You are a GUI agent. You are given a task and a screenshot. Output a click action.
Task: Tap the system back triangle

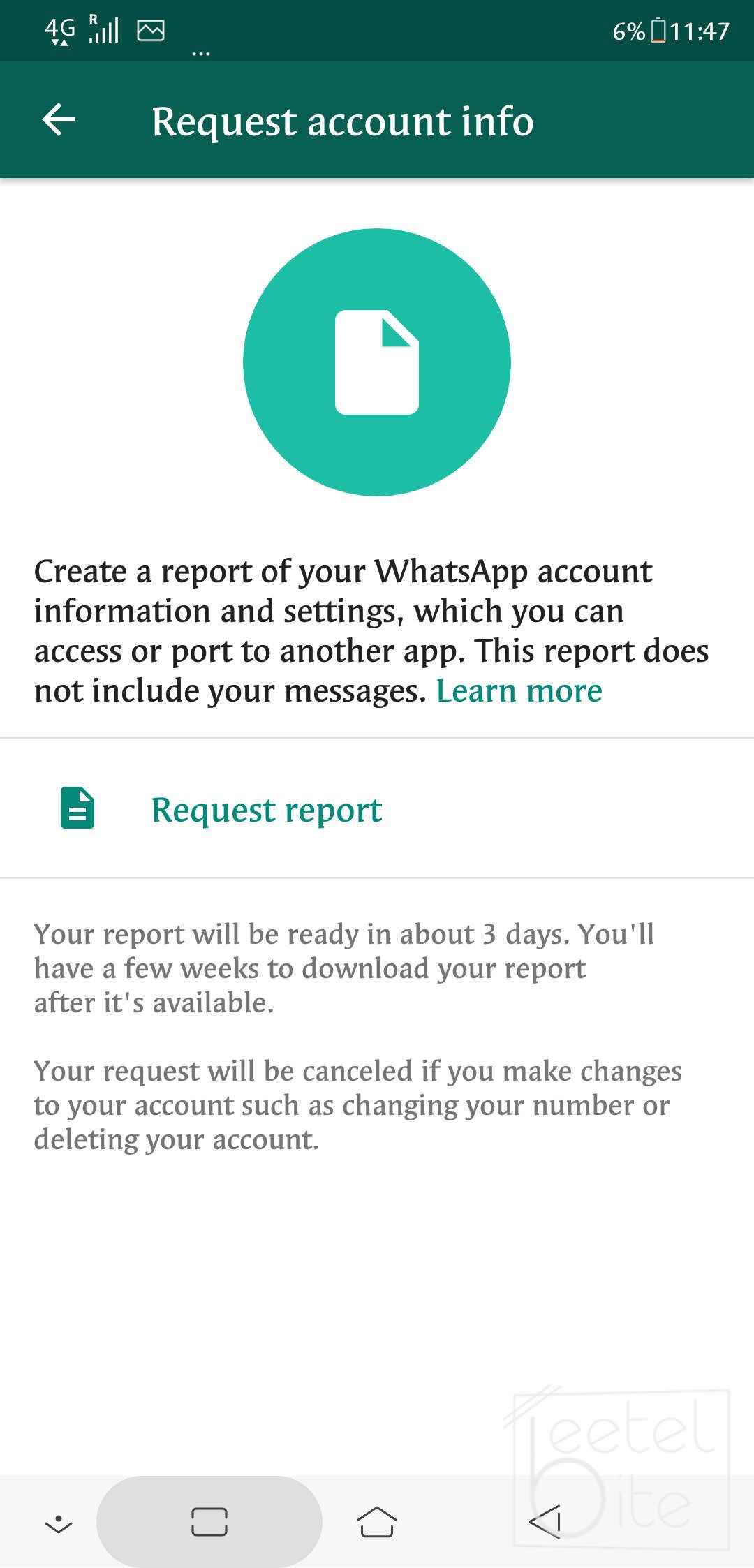pos(545,1522)
